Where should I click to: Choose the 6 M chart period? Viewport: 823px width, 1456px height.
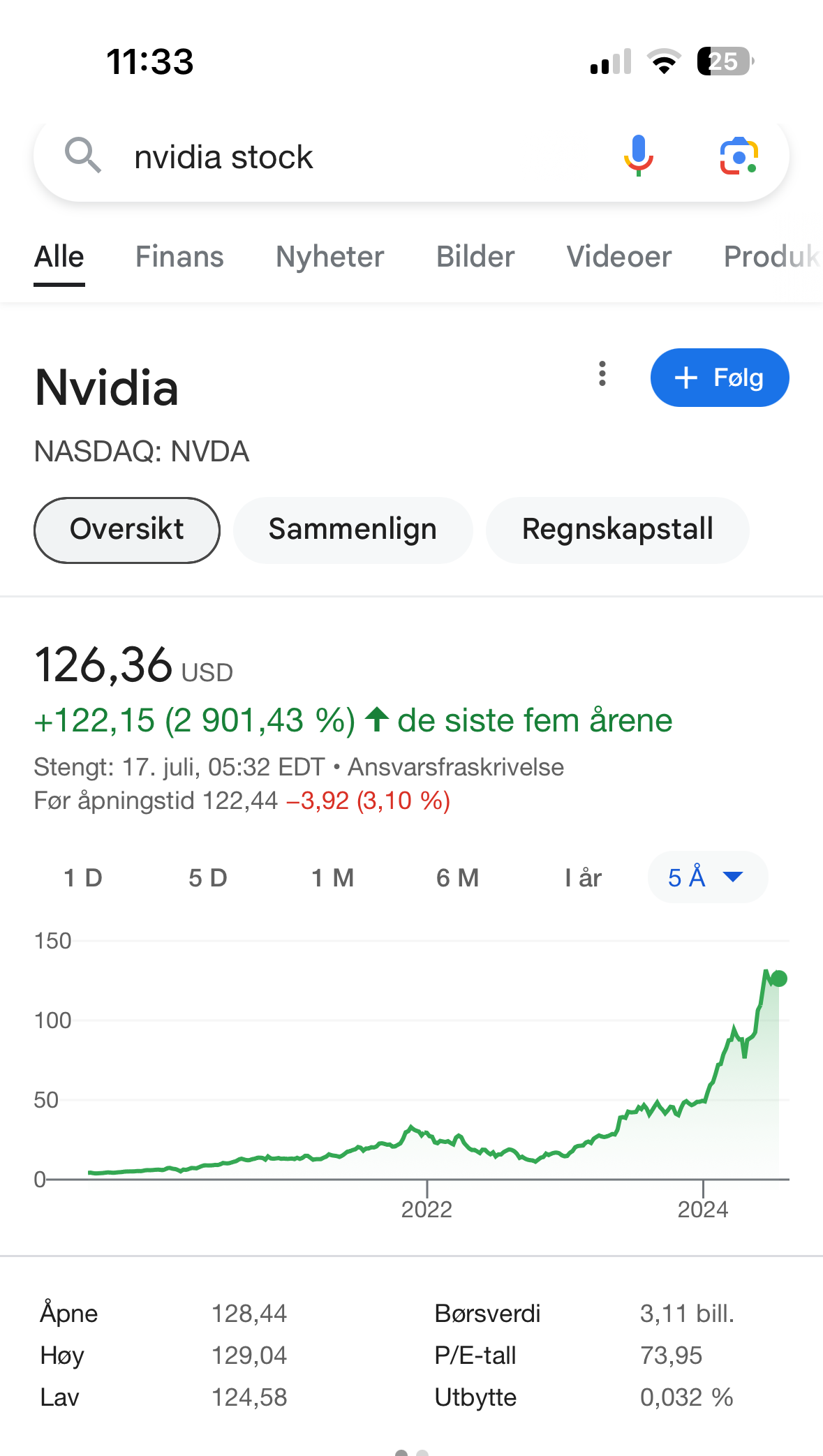click(x=458, y=878)
